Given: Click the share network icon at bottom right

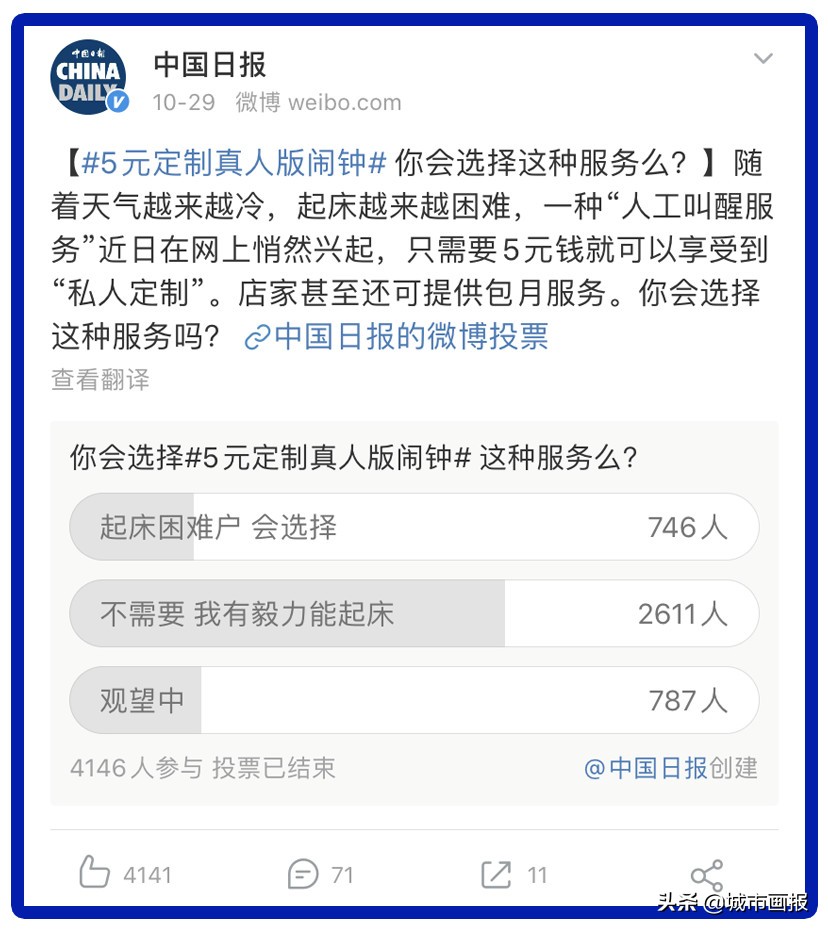Looking at the screenshot, I should tap(707, 872).
